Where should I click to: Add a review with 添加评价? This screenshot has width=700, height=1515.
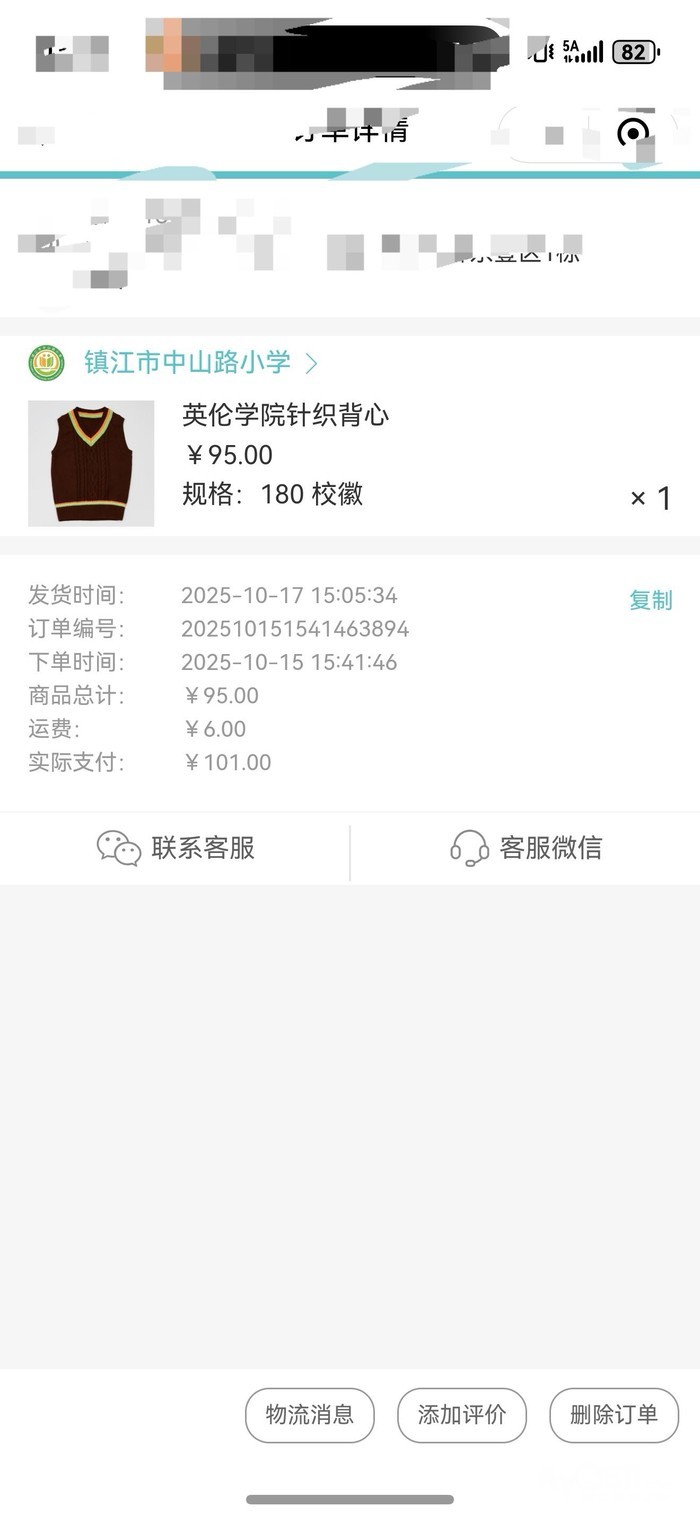tap(462, 1415)
